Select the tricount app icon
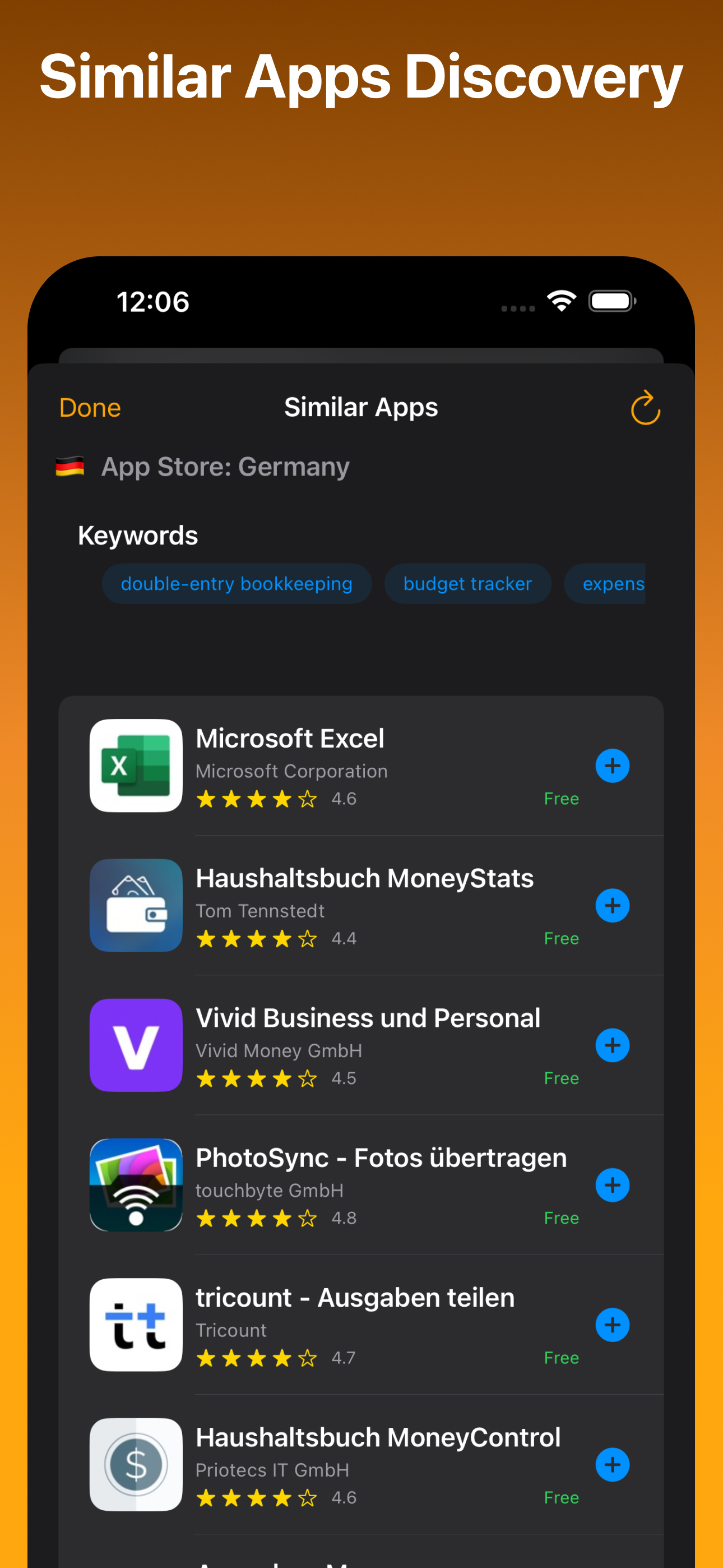Viewport: 723px width, 1568px height. [136, 1325]
